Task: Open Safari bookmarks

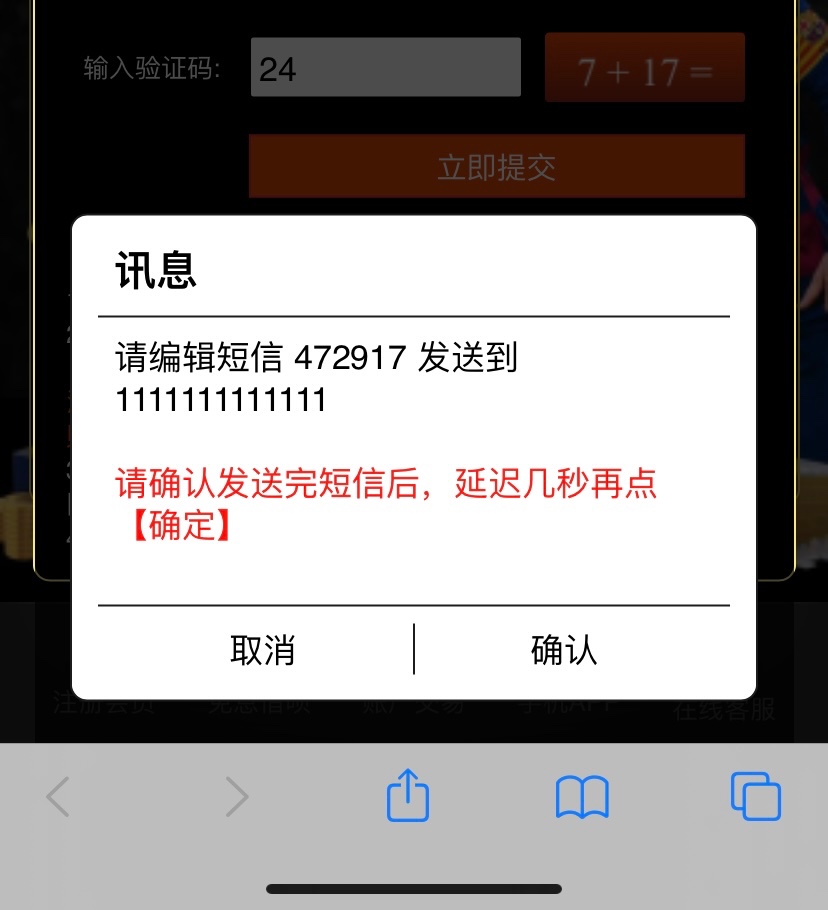Action: coord(582,797)
